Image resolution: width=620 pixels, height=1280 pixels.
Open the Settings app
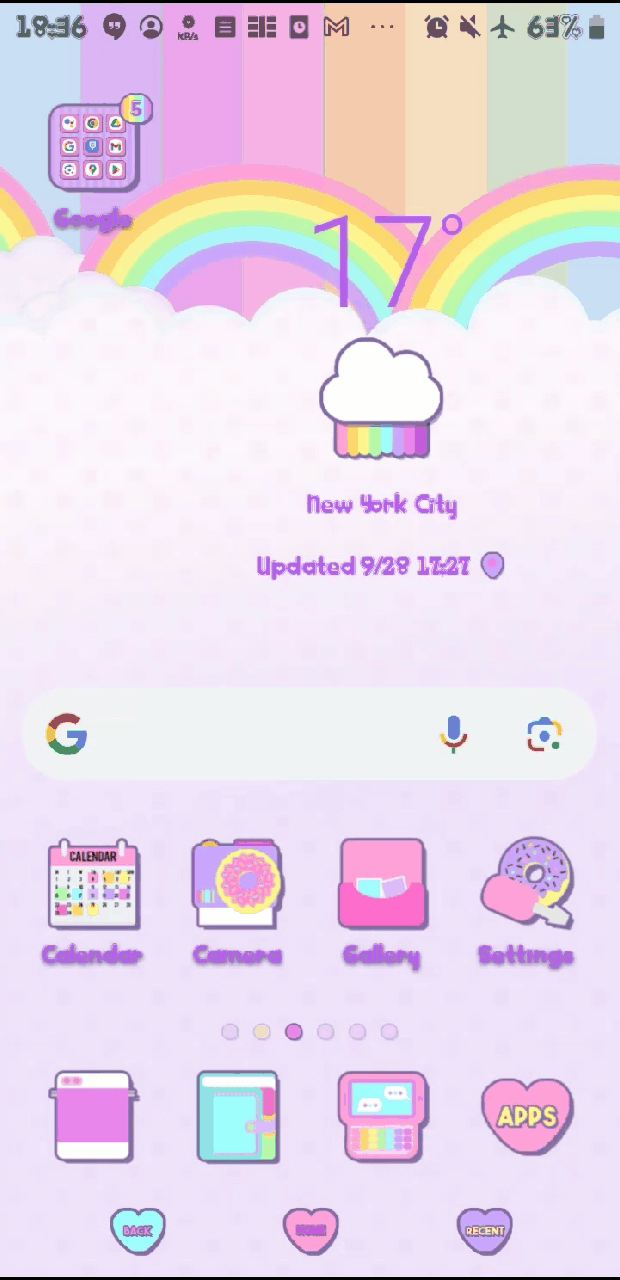[525, 885]
